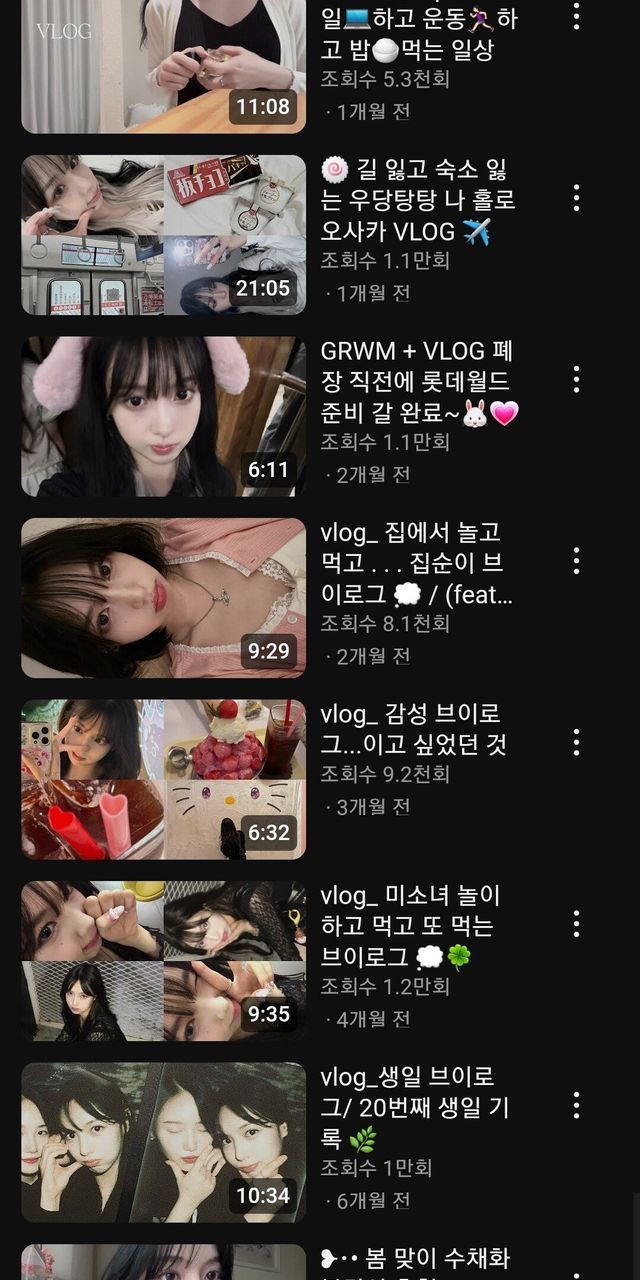Viewport: 640px width, 1280px height.
Task: Play the 오사카 VLOG video
Action: 164,235
